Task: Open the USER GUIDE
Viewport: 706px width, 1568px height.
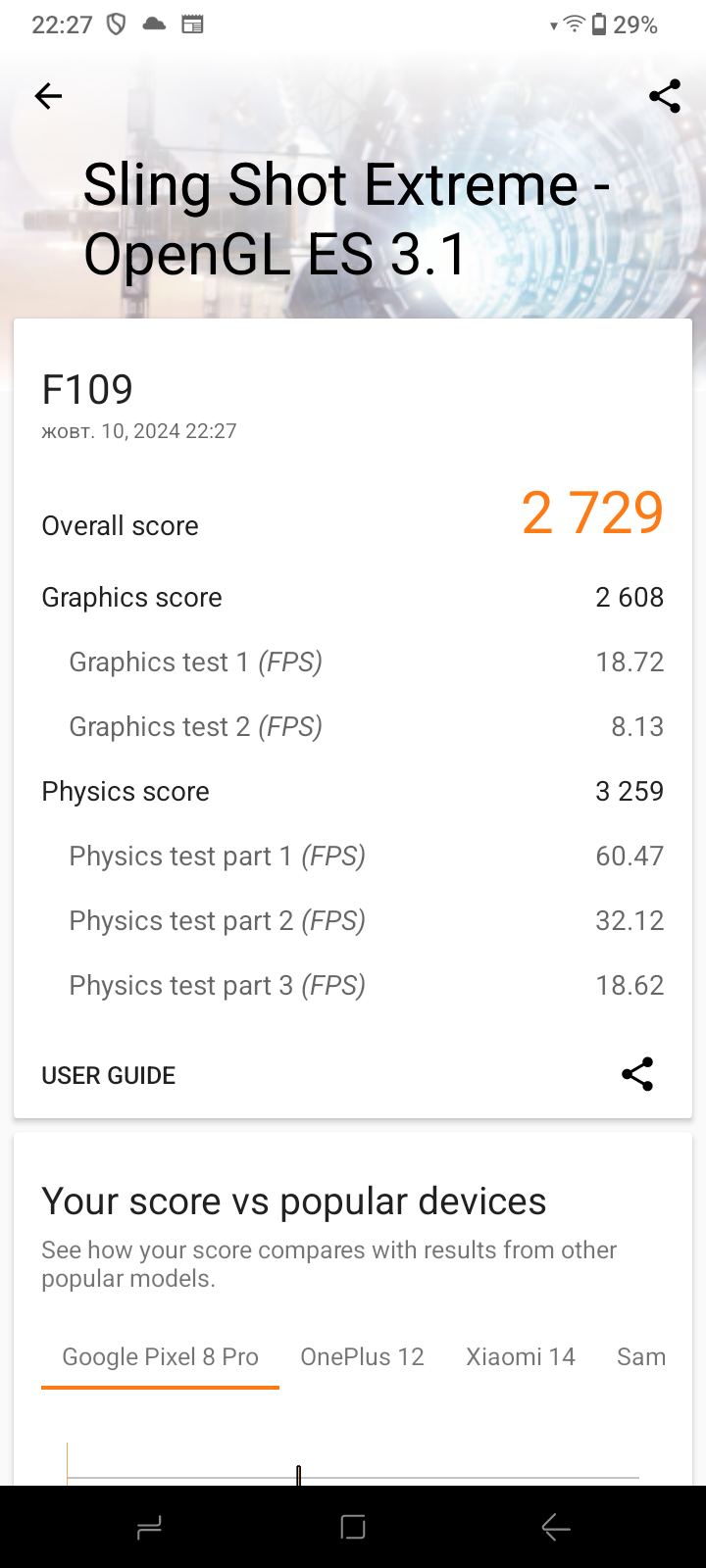Action: tap(108, 1075)
